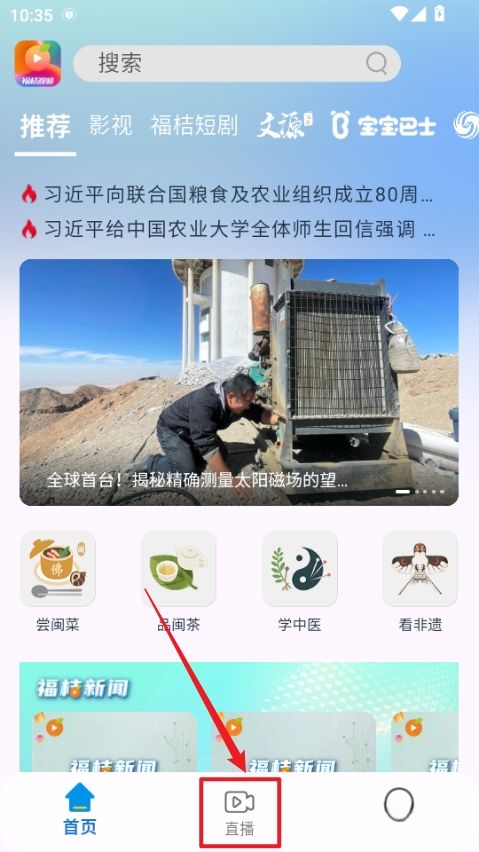Select the 文源 channel tab
The height and width of the screenshot is (852, 479).
pos(285,126)
